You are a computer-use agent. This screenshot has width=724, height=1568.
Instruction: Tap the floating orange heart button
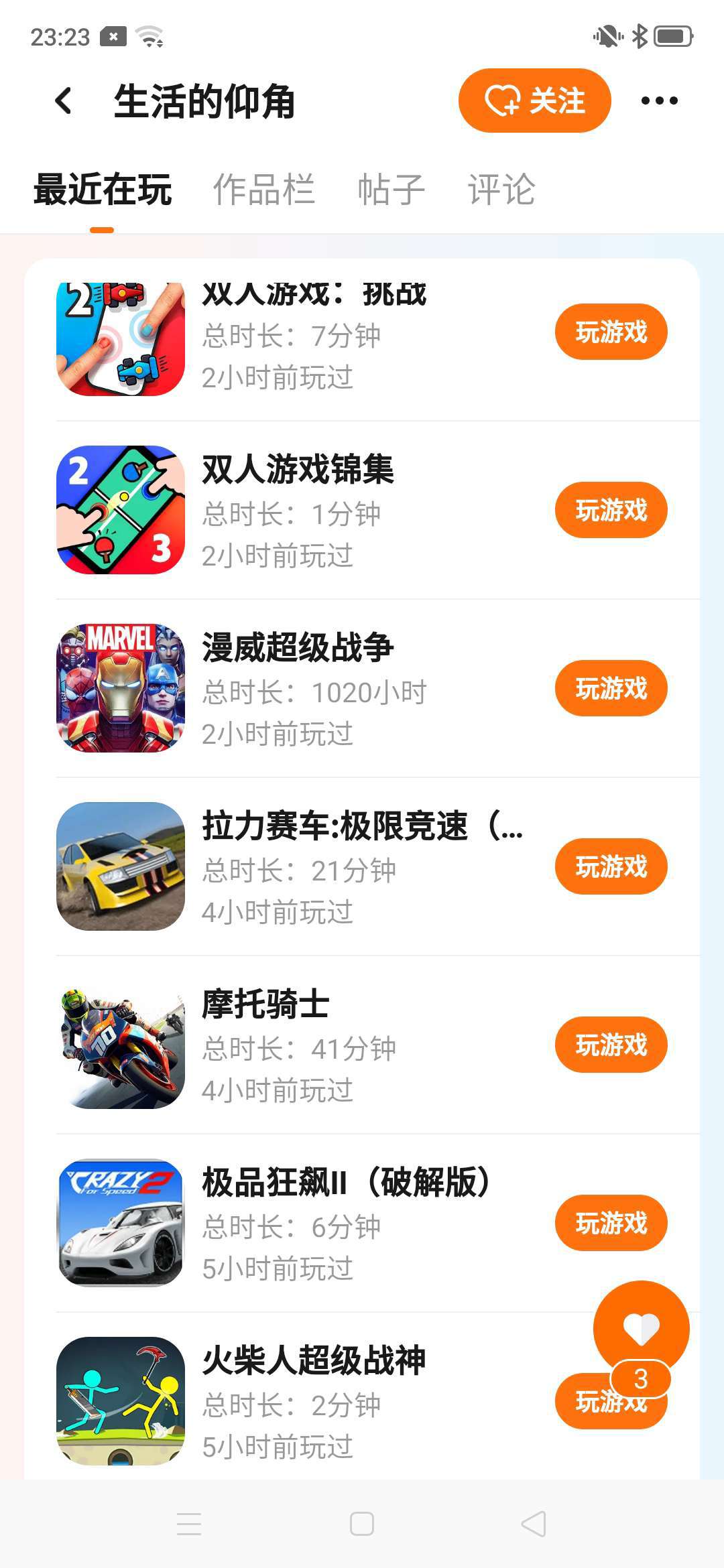point(641,1328)
